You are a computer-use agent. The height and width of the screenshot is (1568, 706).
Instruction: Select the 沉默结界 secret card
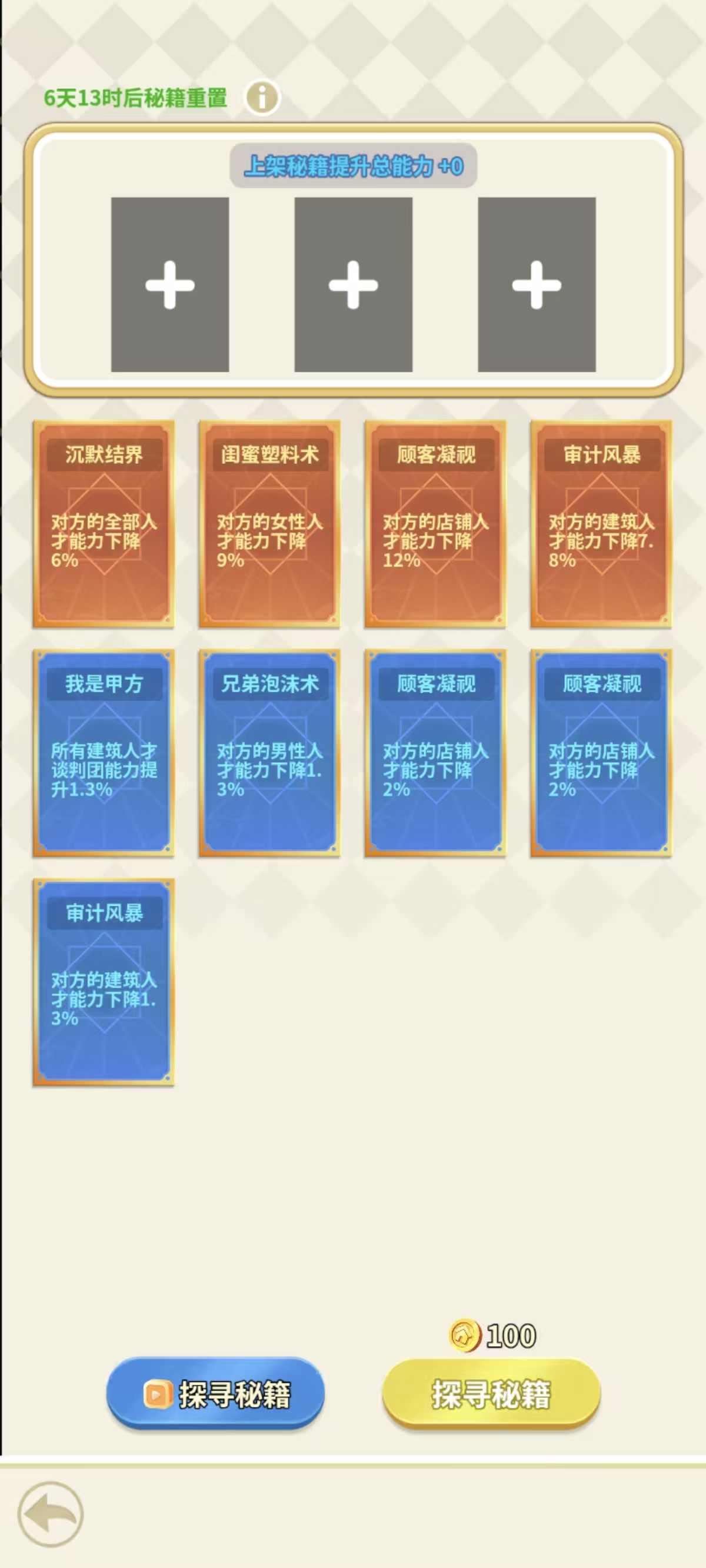tap(104, 523)
